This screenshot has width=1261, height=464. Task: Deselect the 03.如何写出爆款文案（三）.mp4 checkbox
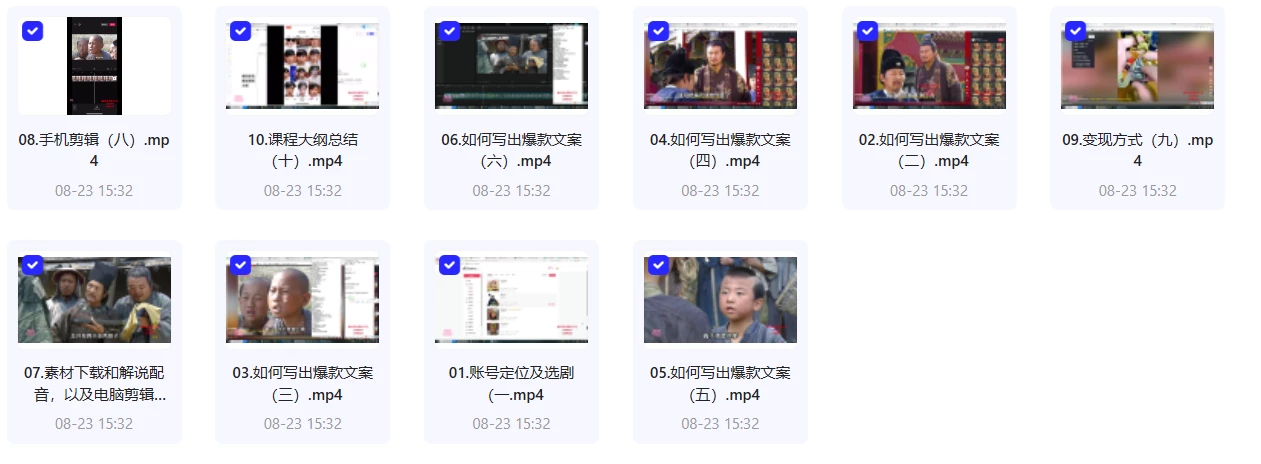(x=240, y=265)
